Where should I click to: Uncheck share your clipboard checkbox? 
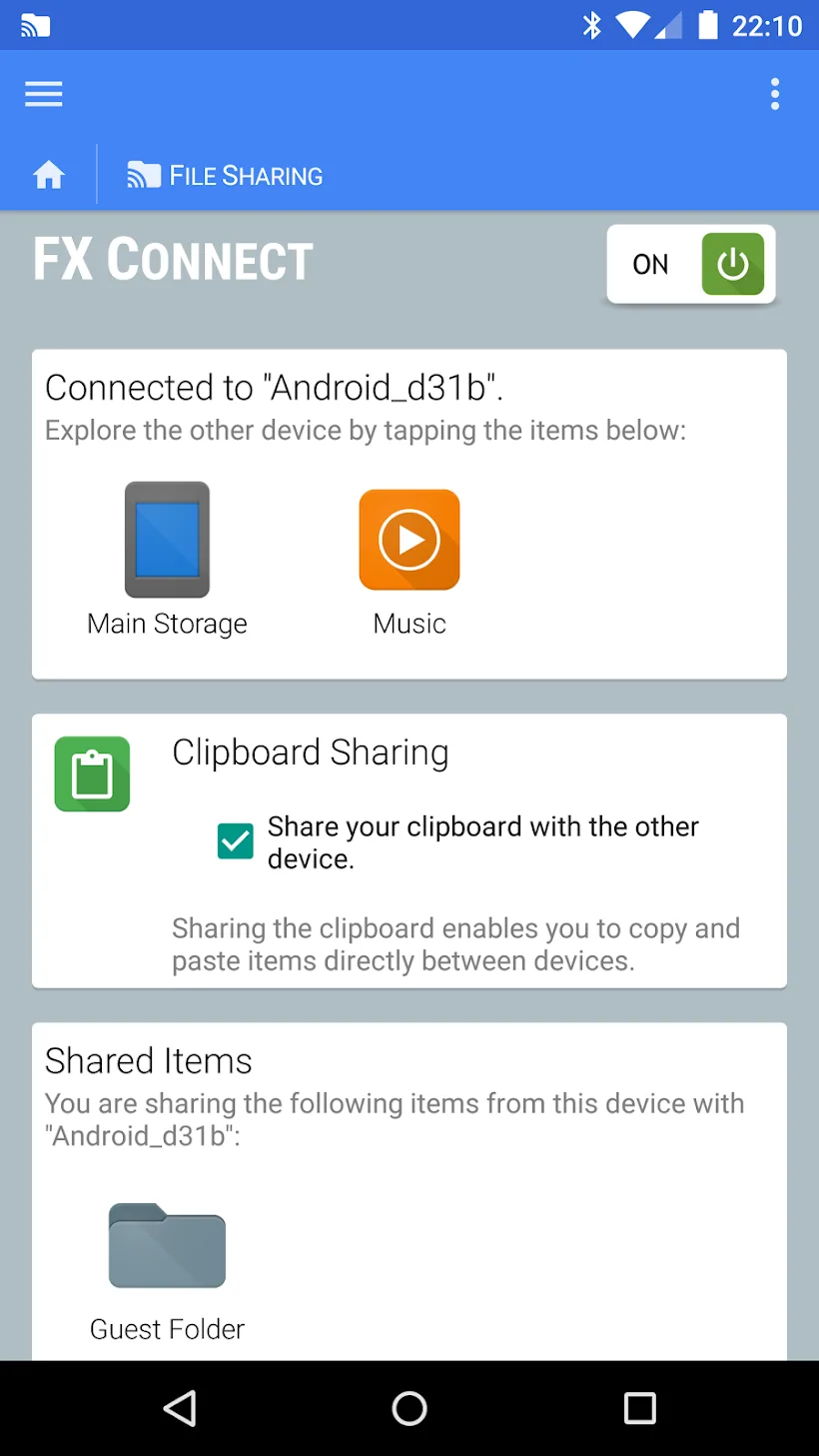click(236, 841)
